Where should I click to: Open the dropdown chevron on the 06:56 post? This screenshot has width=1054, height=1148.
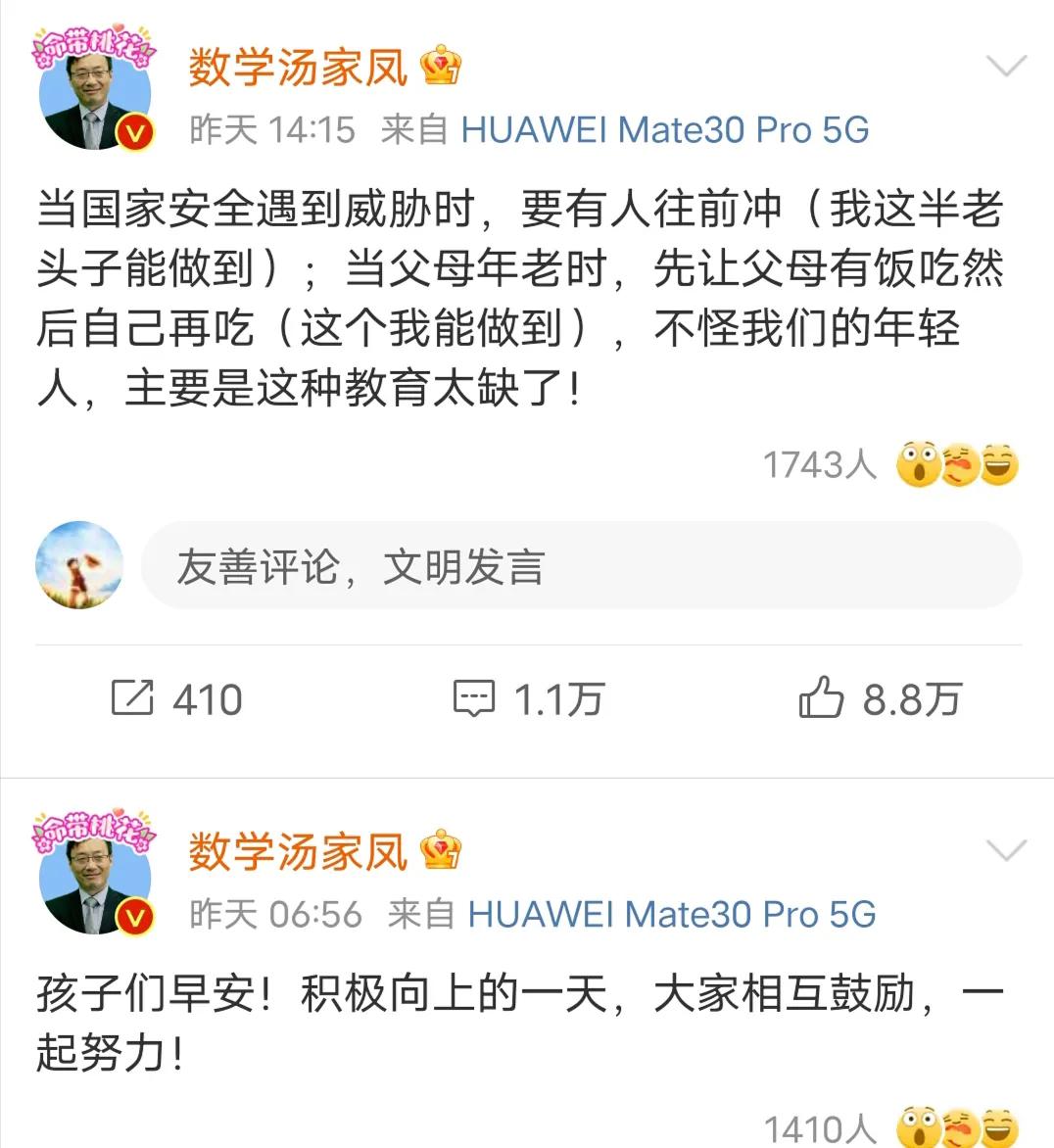(x=1006, y=849)
